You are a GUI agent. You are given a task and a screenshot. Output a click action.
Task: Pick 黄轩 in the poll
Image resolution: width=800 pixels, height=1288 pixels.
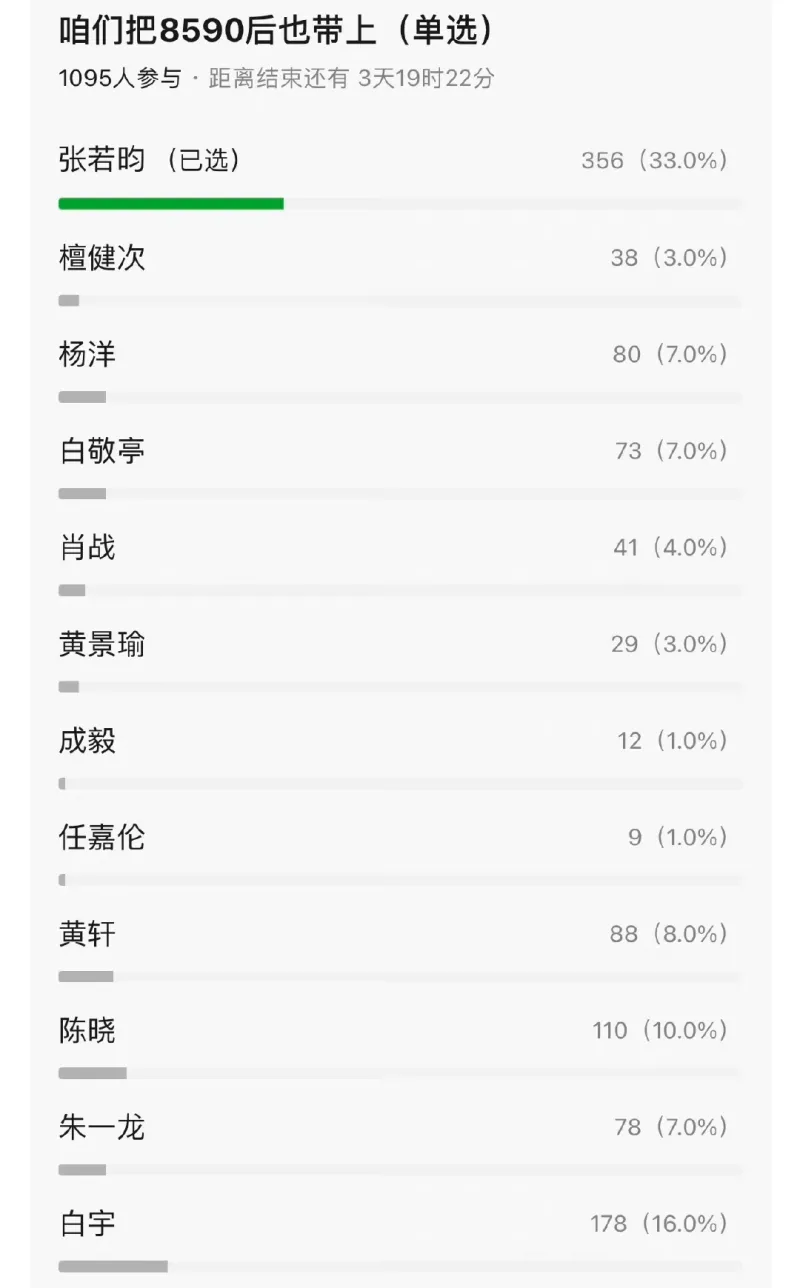(400, 949)
